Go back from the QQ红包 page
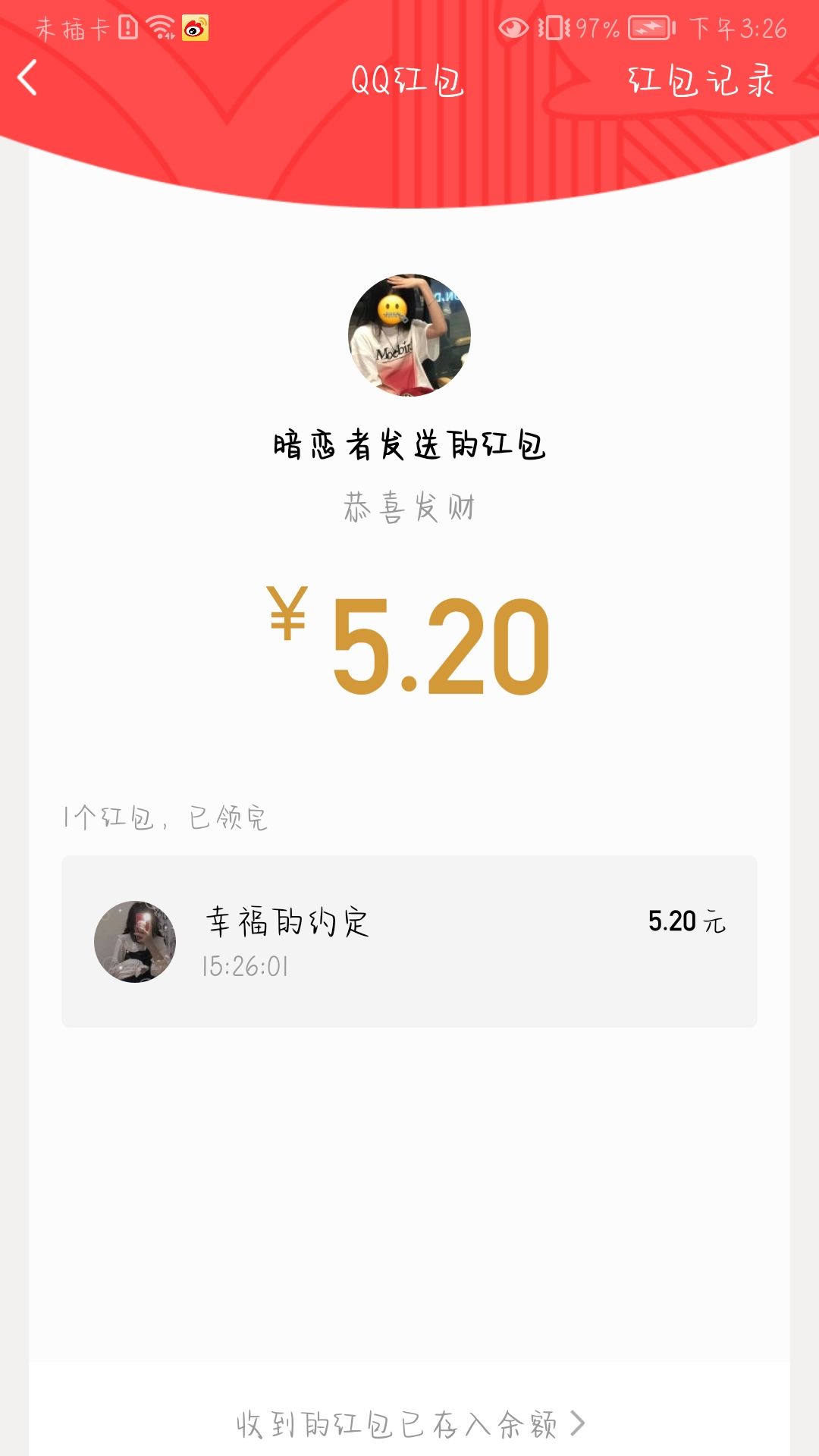The image size is (819, 1456). [x=28, y=79]
